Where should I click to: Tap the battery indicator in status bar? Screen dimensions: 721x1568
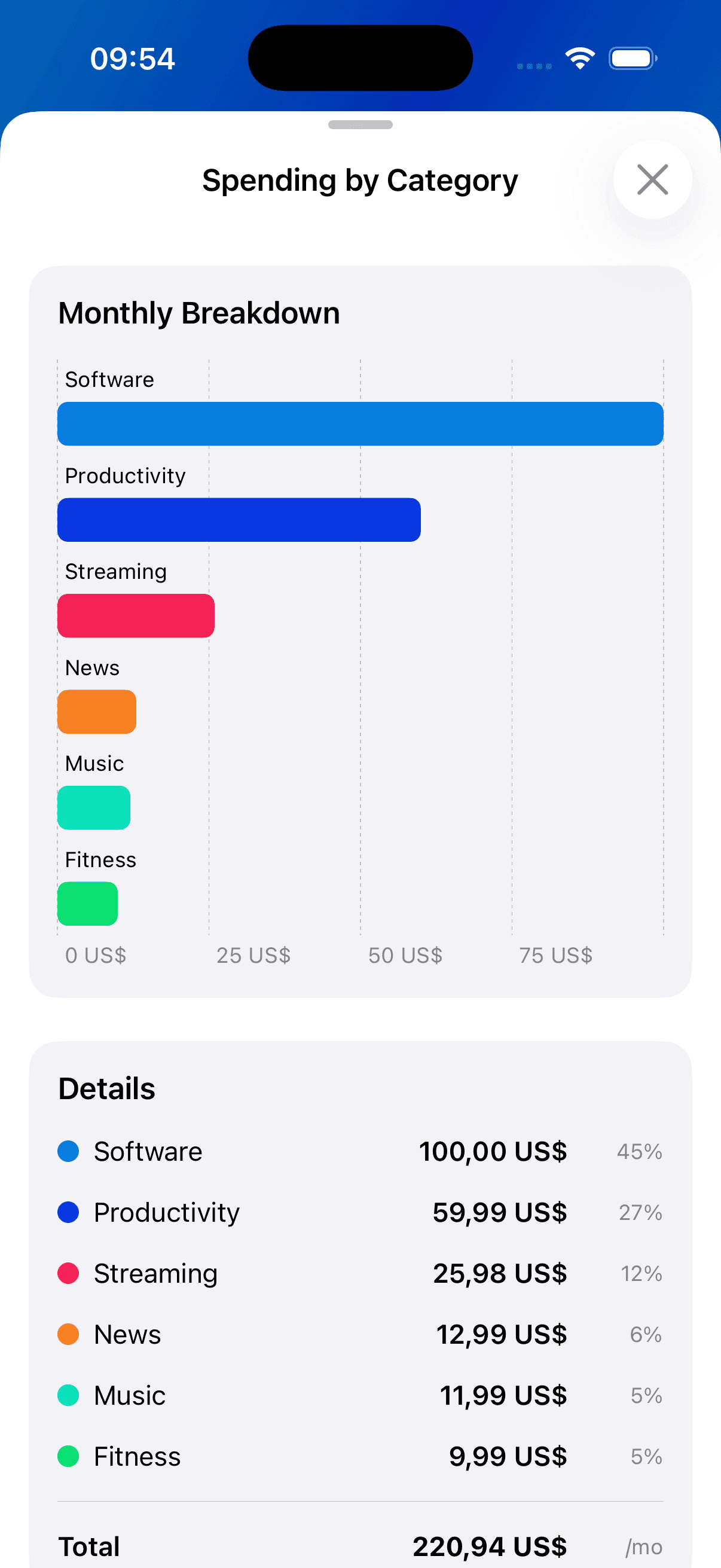click(631, 57)
